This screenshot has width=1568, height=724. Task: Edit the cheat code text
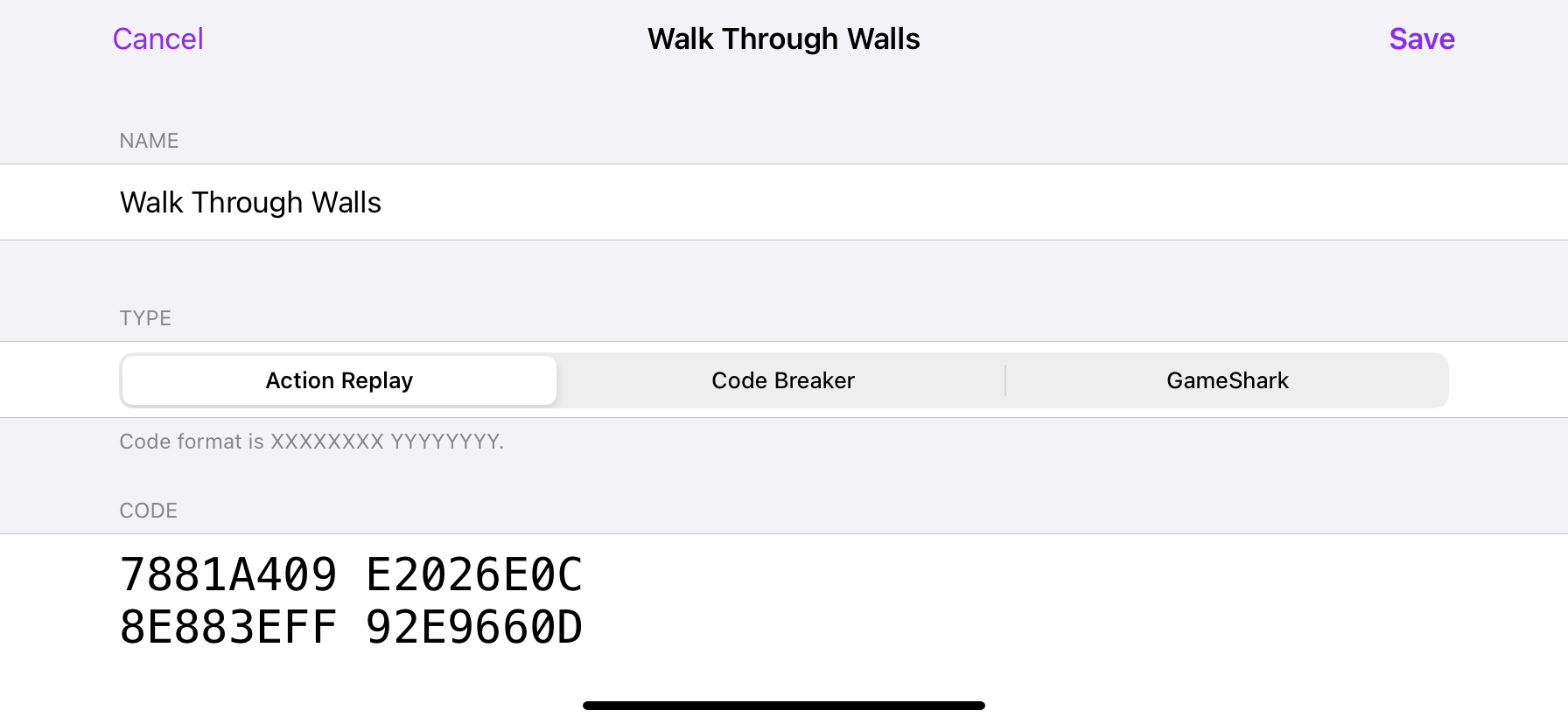[351, 602]
